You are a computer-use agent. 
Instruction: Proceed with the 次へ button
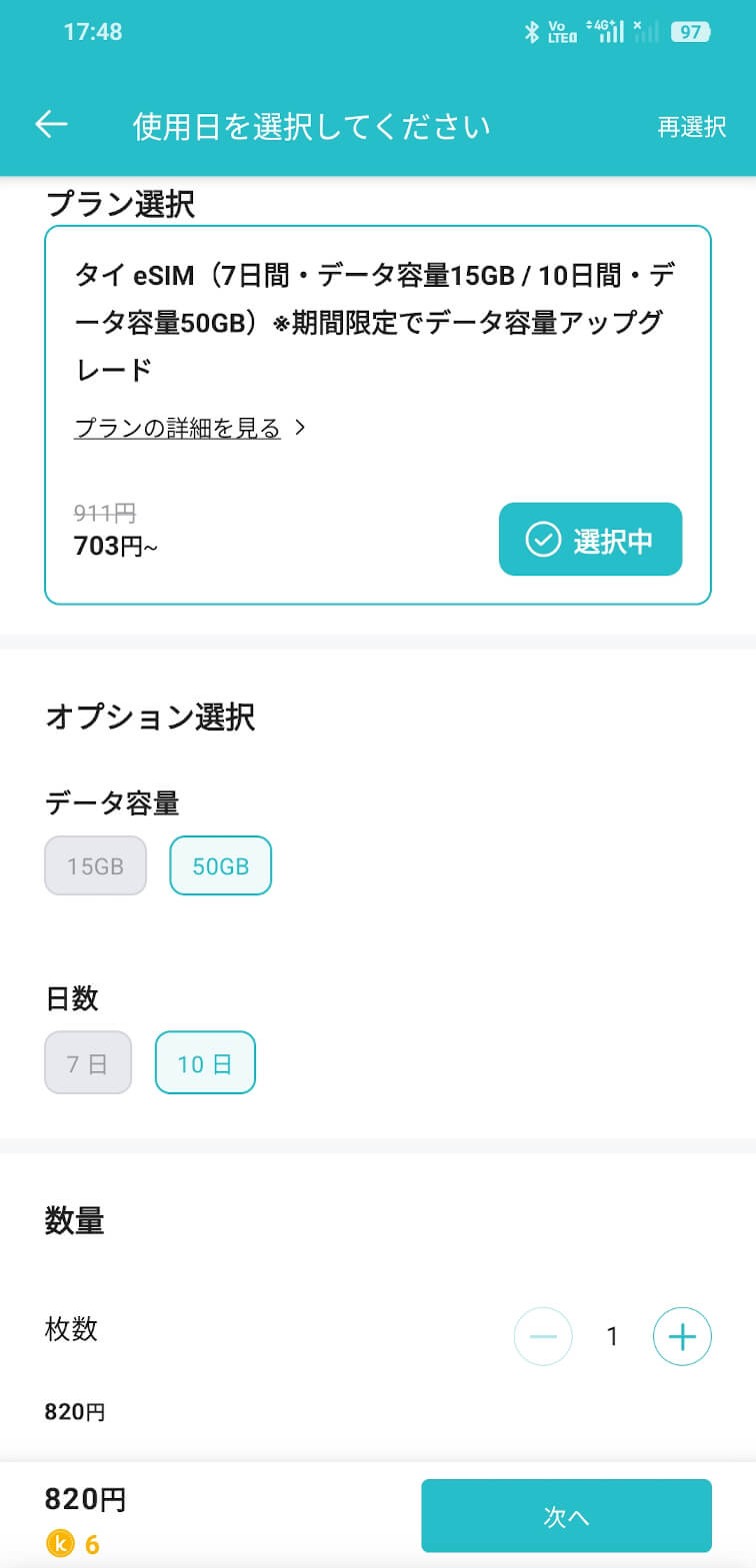[x=566, y=1516]
